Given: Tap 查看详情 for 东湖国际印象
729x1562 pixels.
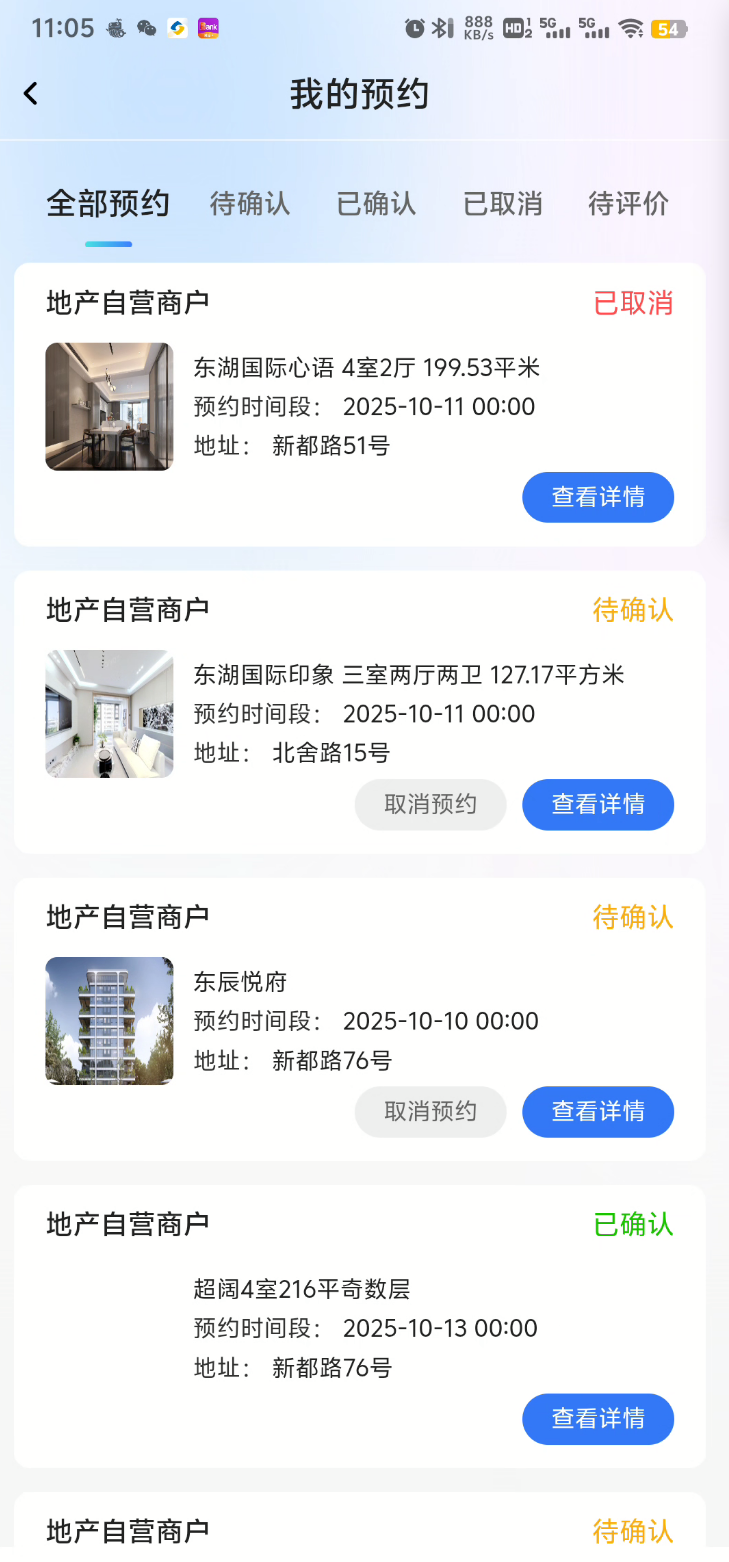Looking at the screenshot, I should 598,804.
